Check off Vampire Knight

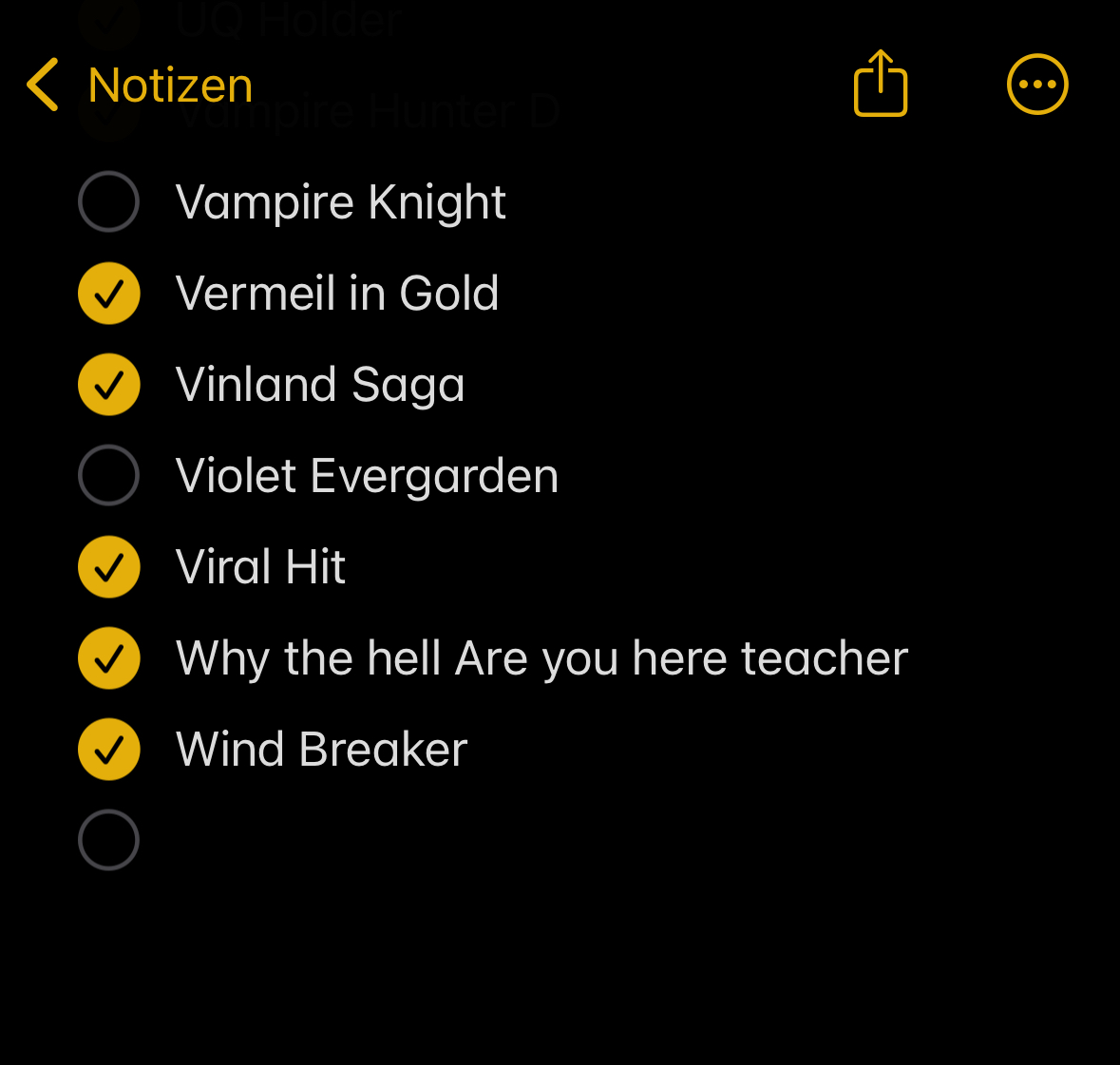point(109,201)
